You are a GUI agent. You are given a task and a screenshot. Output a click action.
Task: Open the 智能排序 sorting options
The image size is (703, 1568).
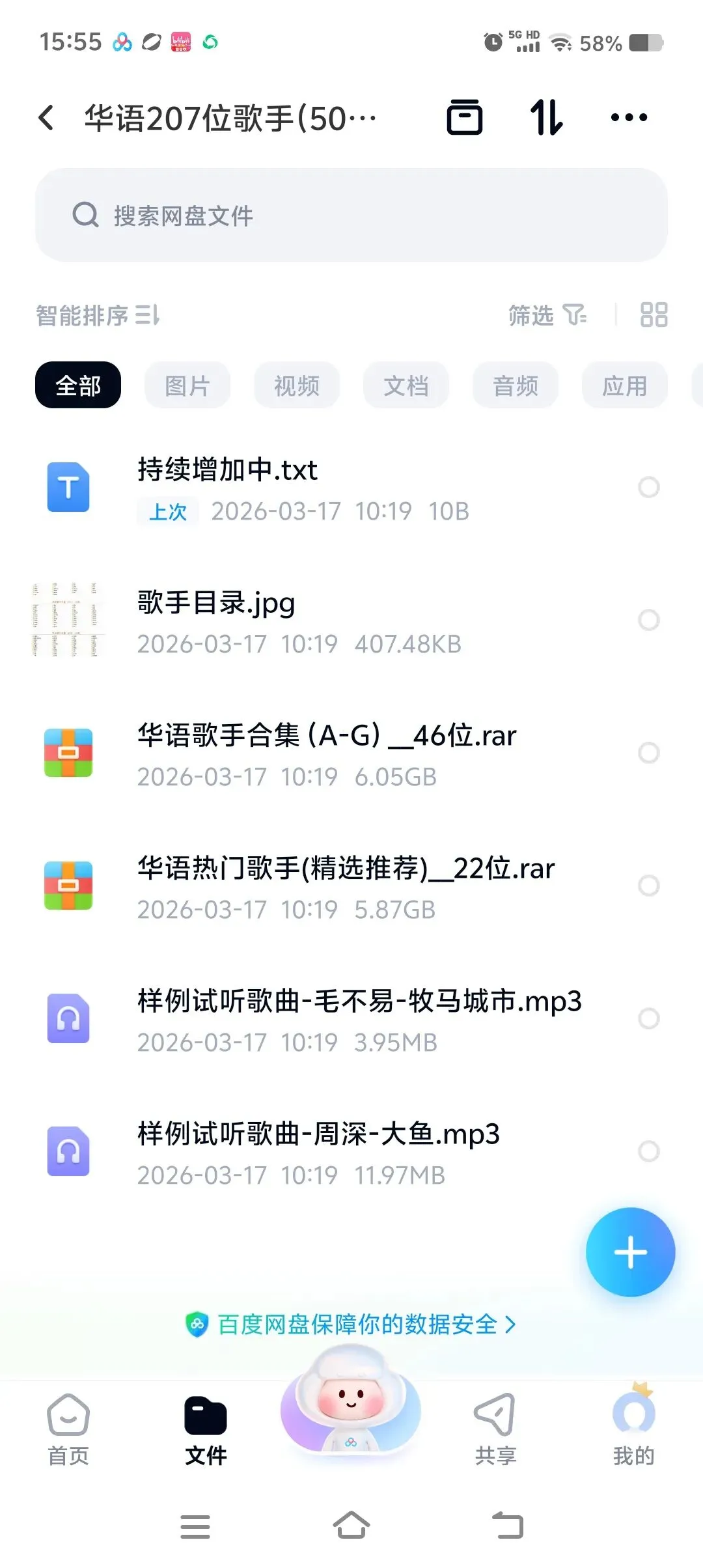(98, 316)
